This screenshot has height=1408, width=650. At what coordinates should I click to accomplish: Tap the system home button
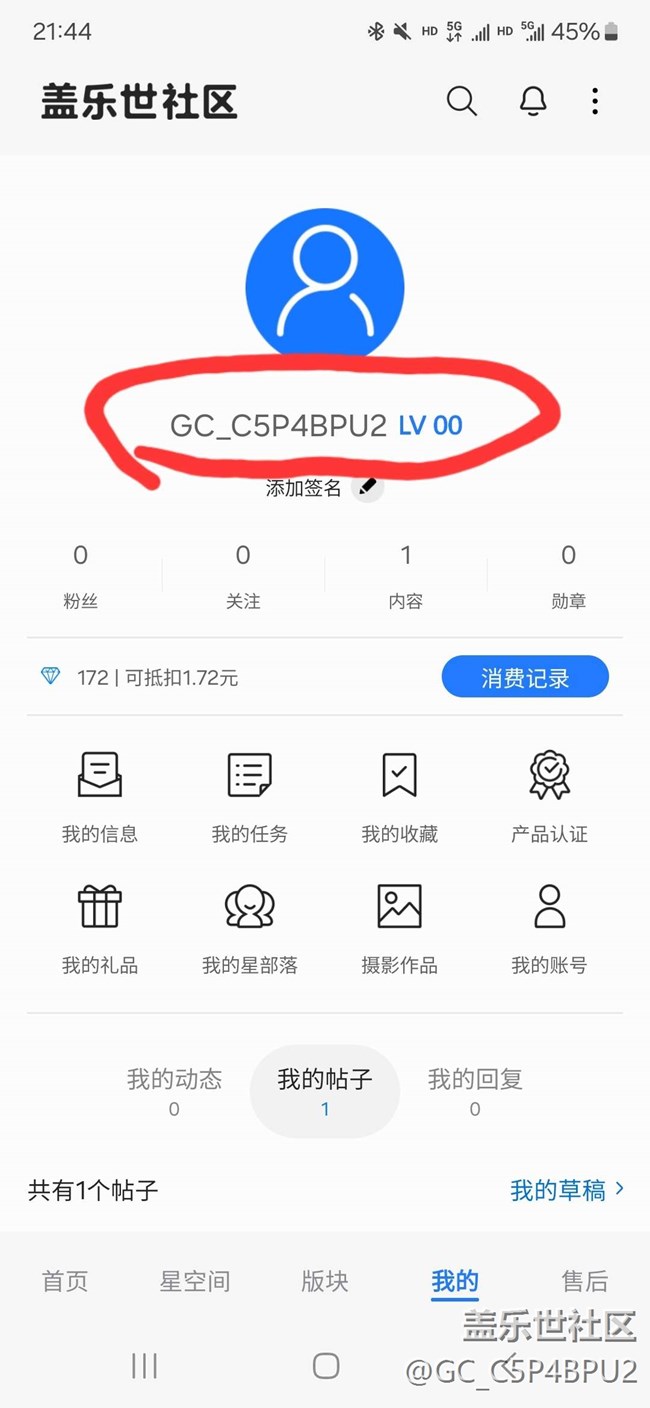point(326,1366)
